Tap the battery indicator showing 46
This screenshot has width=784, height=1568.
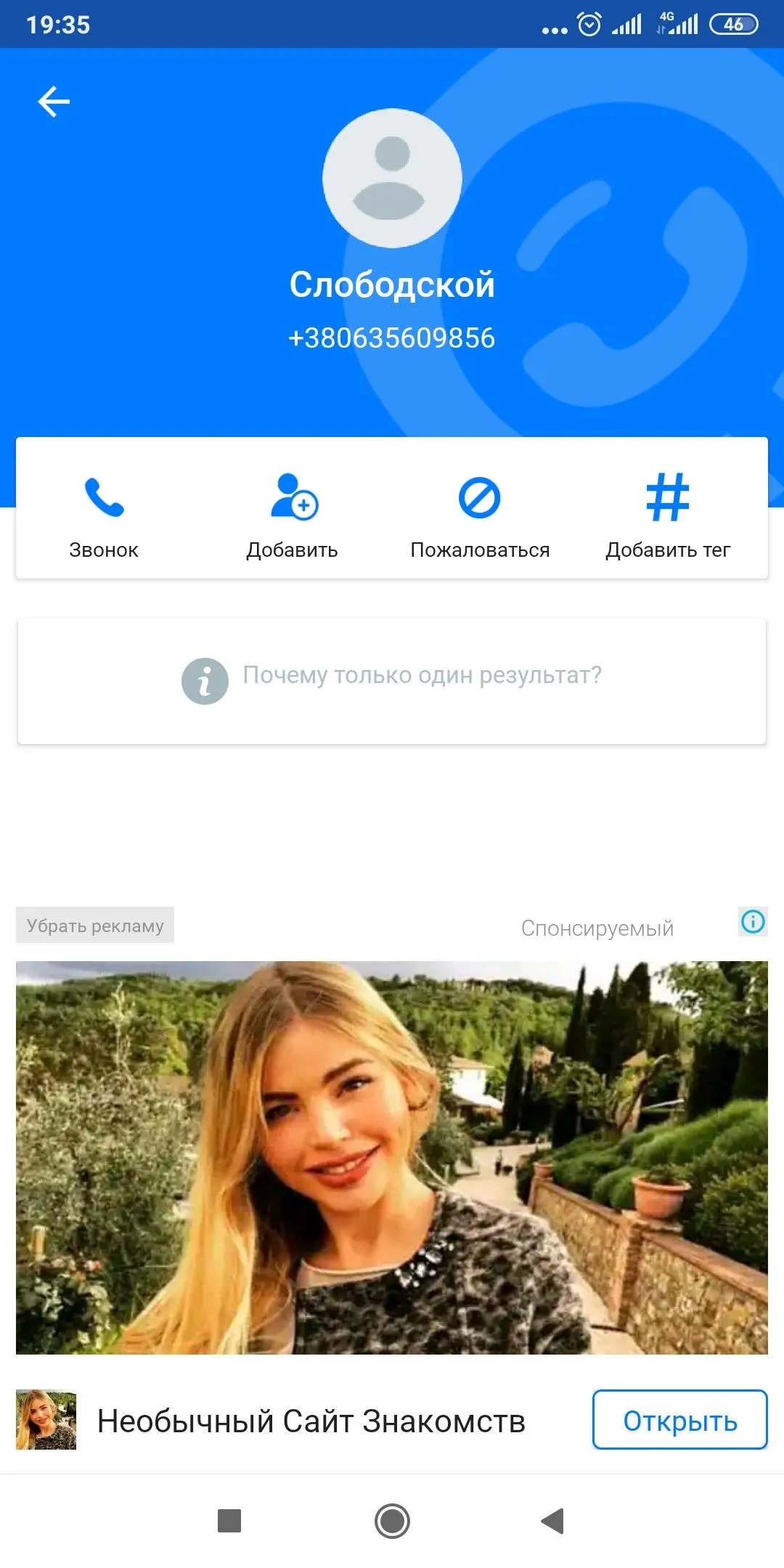click(x=735, y=24)
